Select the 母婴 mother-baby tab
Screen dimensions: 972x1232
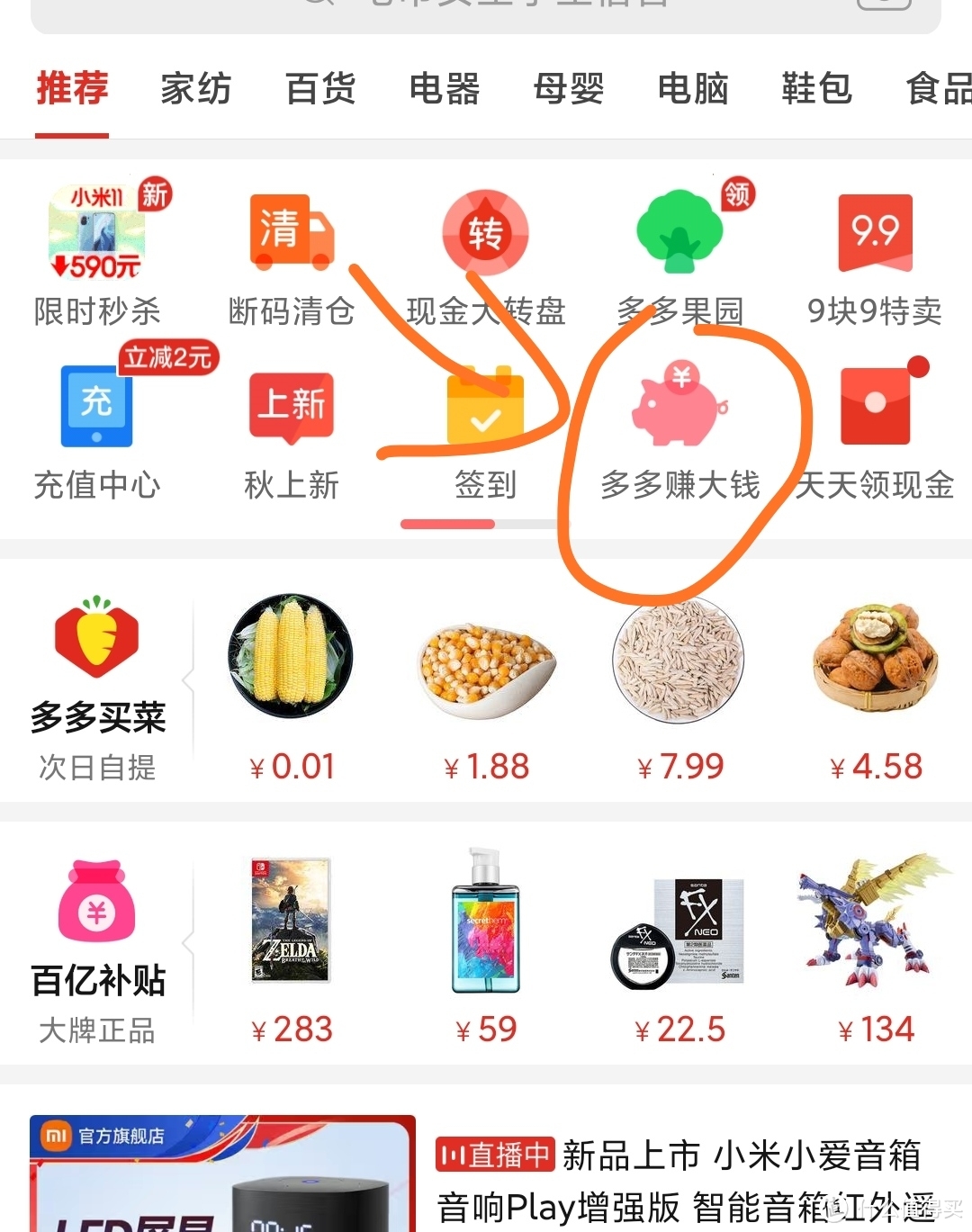point(567,89)
